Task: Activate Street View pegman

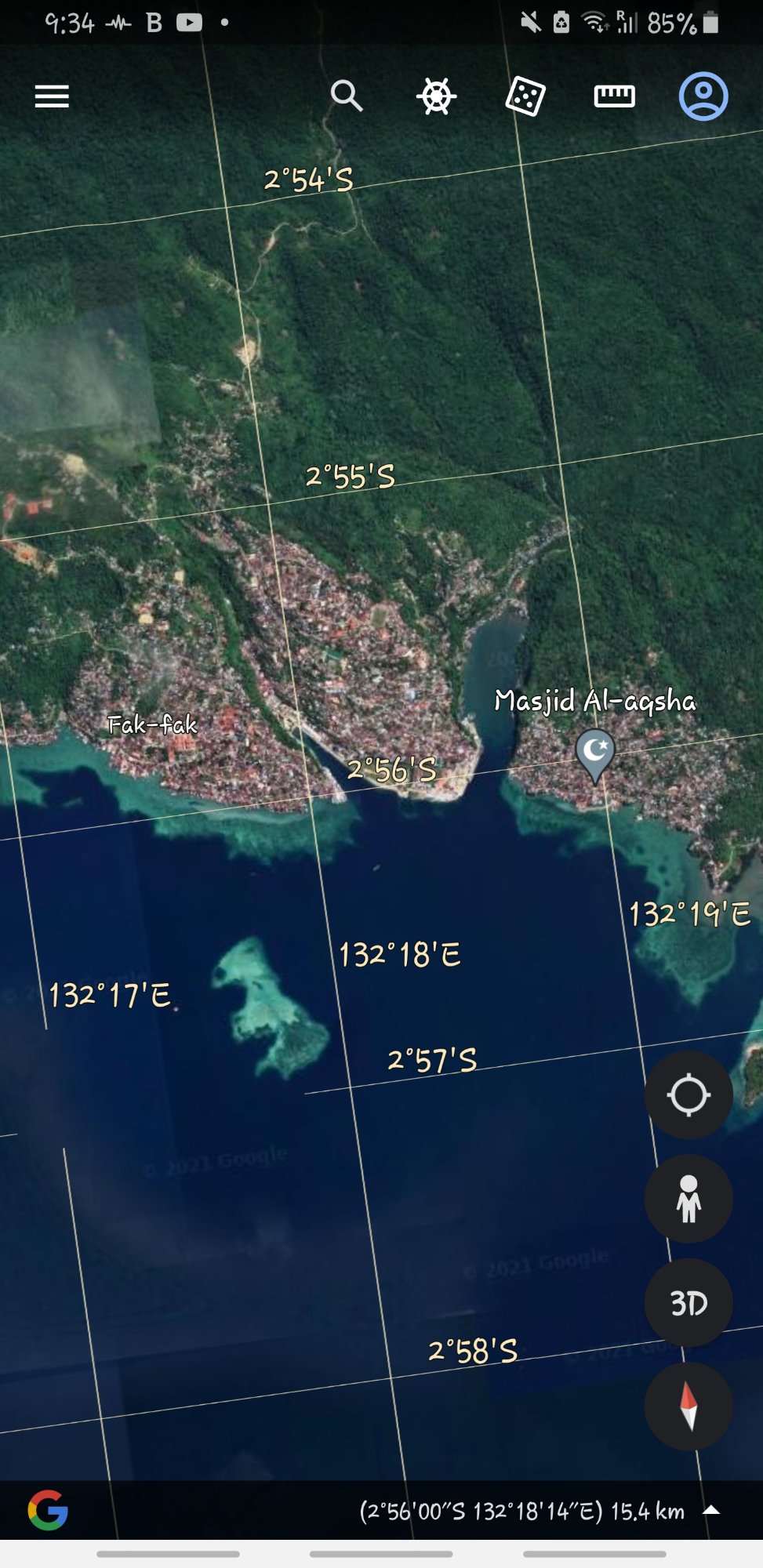Action: [689, 1199]
